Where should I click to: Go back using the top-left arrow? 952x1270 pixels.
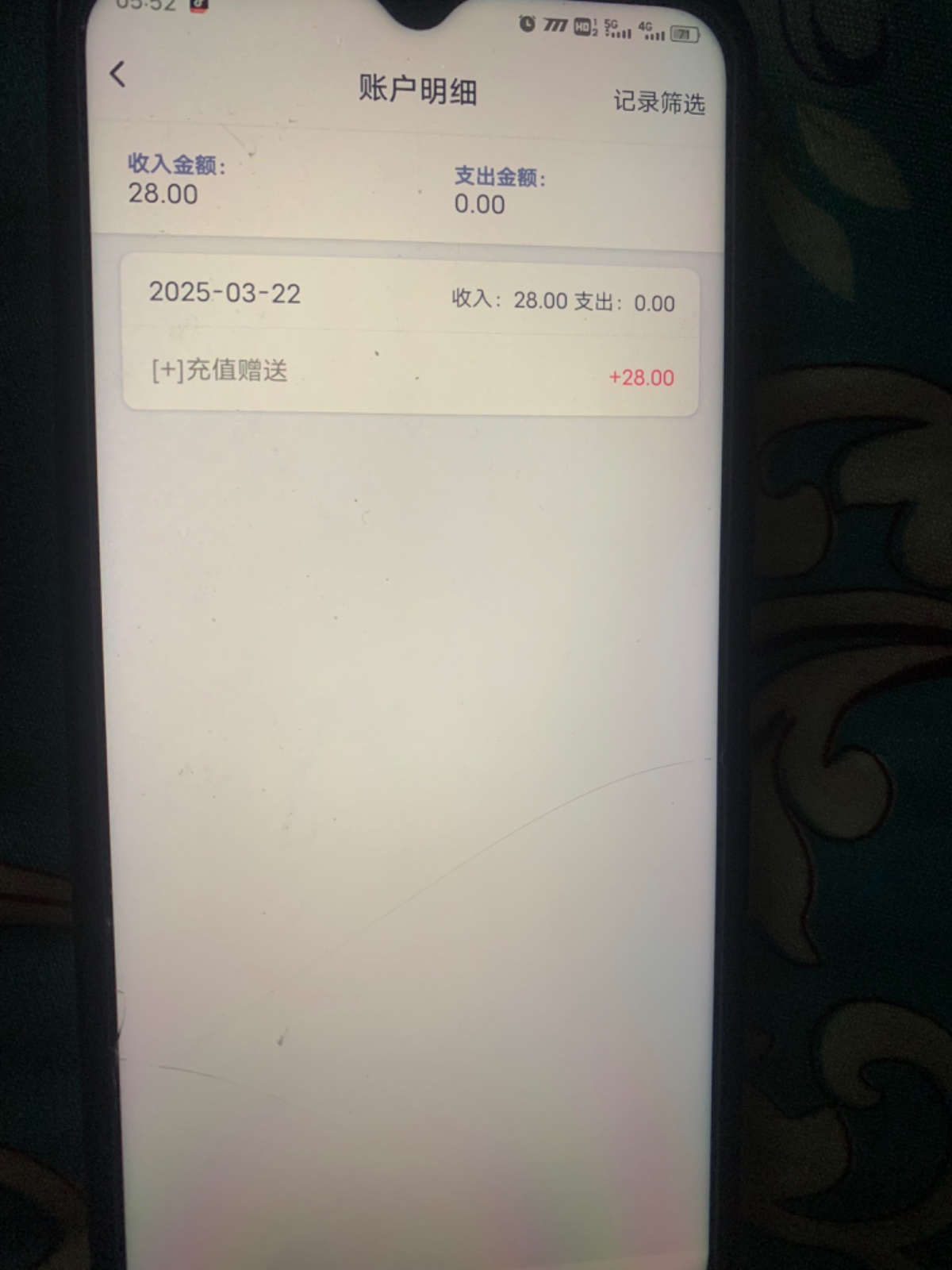point(117,75)
